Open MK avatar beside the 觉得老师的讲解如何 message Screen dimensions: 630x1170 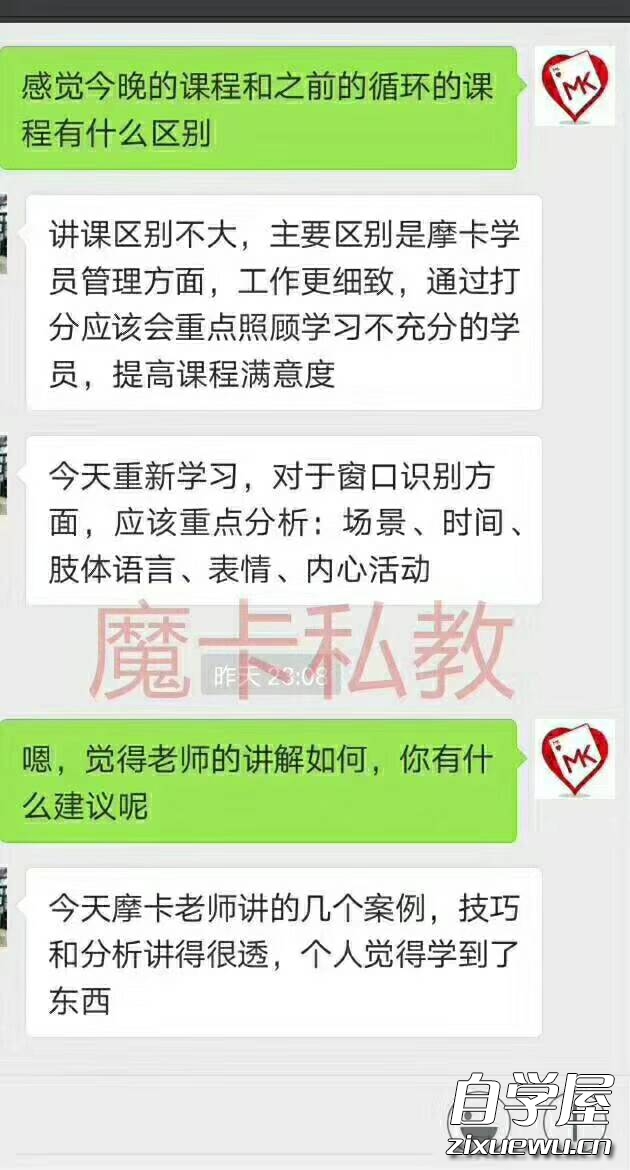click(574, 758)
